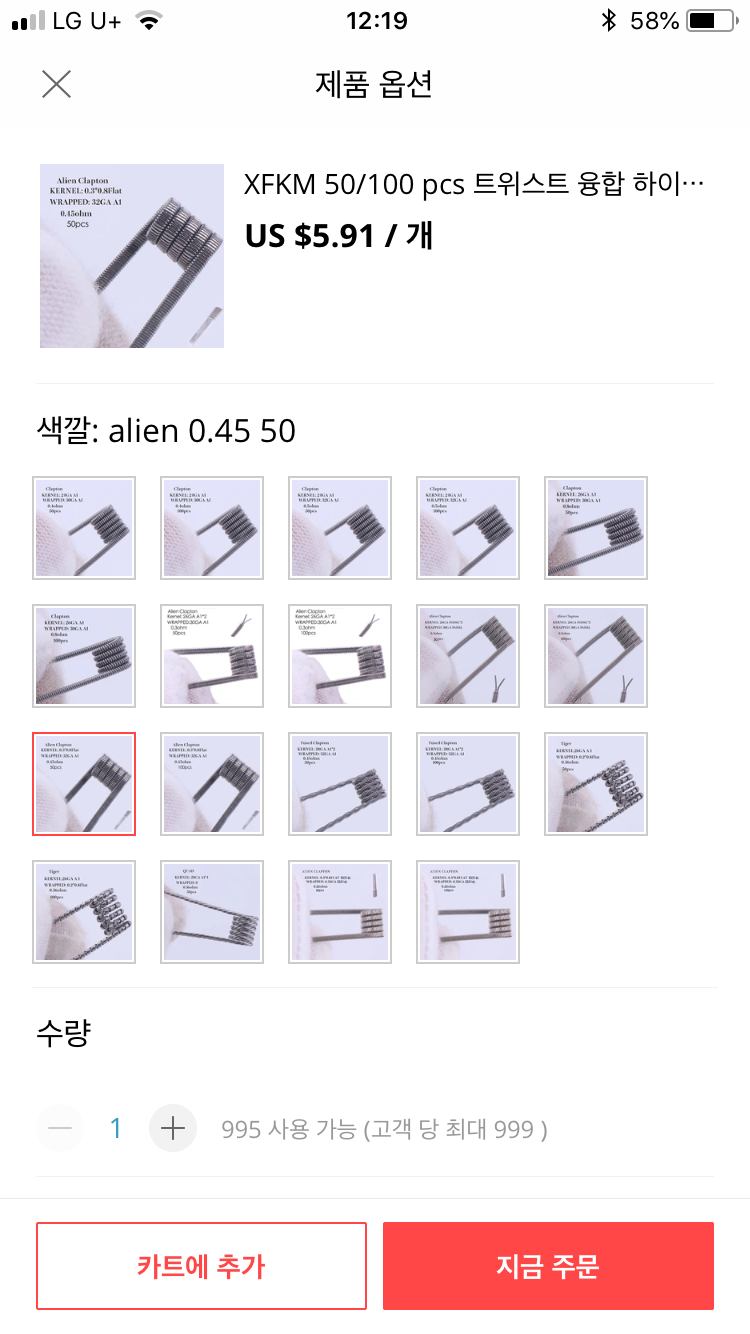Open the large product image preview
This screenshot has height=1334, width=750.
click(132, 256)
